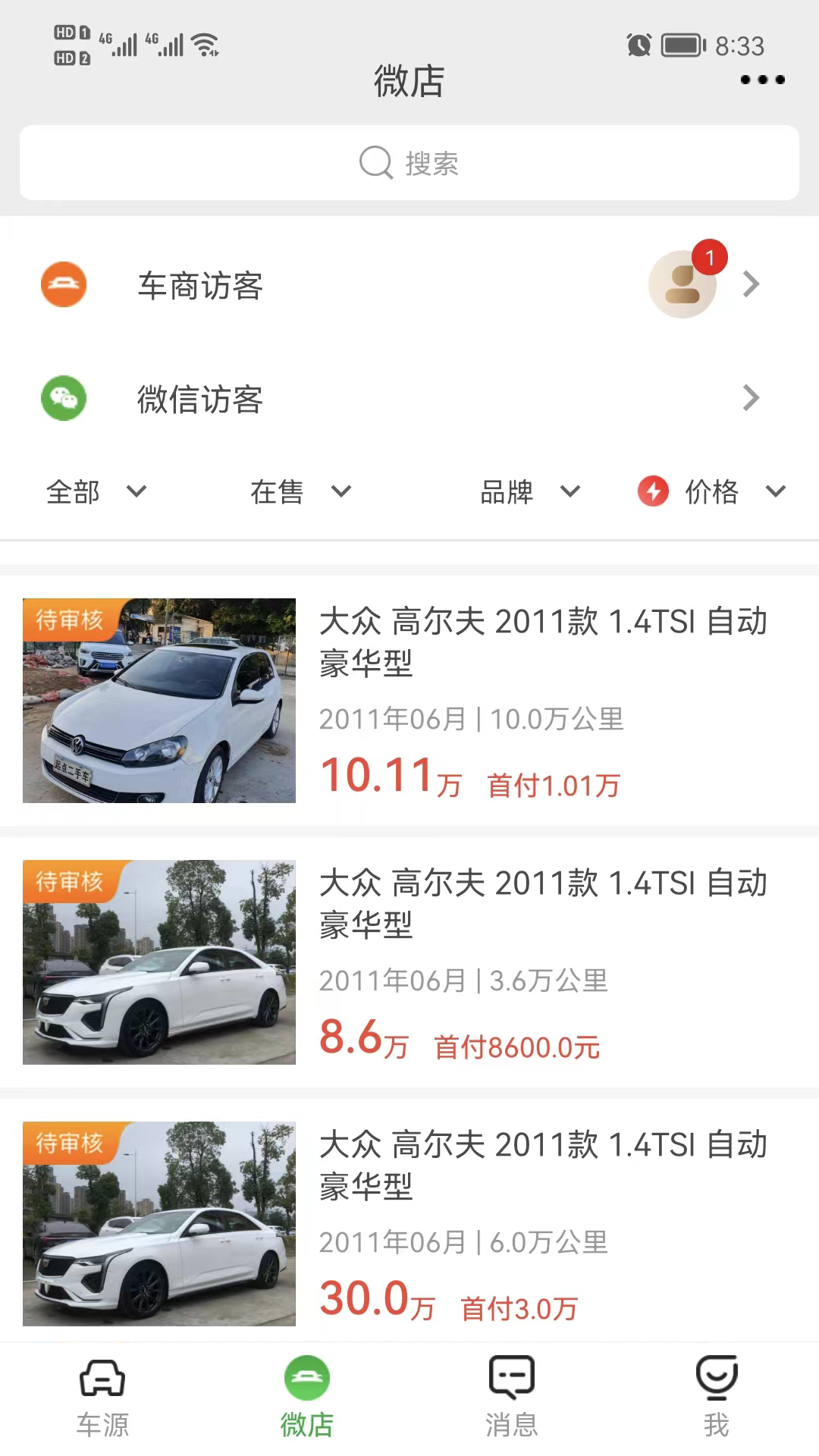Switch to the 微店 tab
Viewport: 819px width, 1456px height.
pos(306,1399)
